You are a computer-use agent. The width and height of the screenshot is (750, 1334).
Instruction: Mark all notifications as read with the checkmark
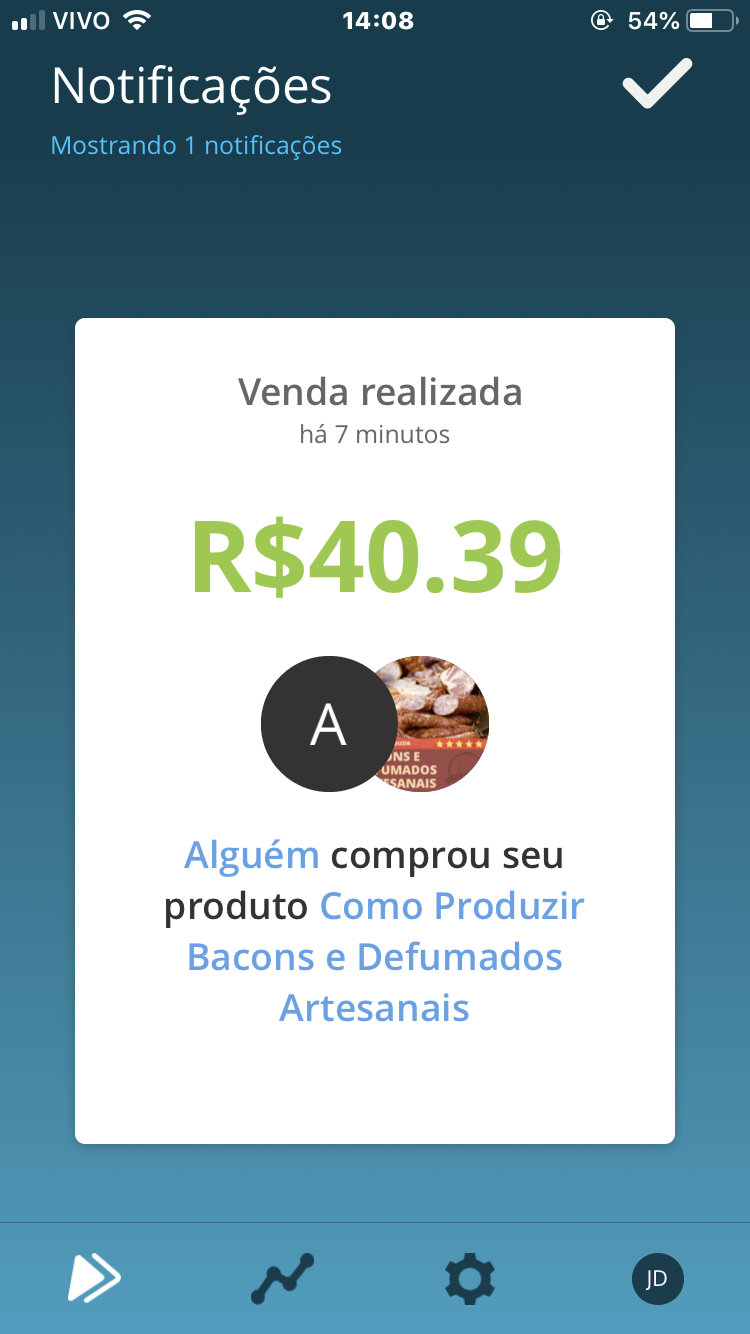pos(657,84)
